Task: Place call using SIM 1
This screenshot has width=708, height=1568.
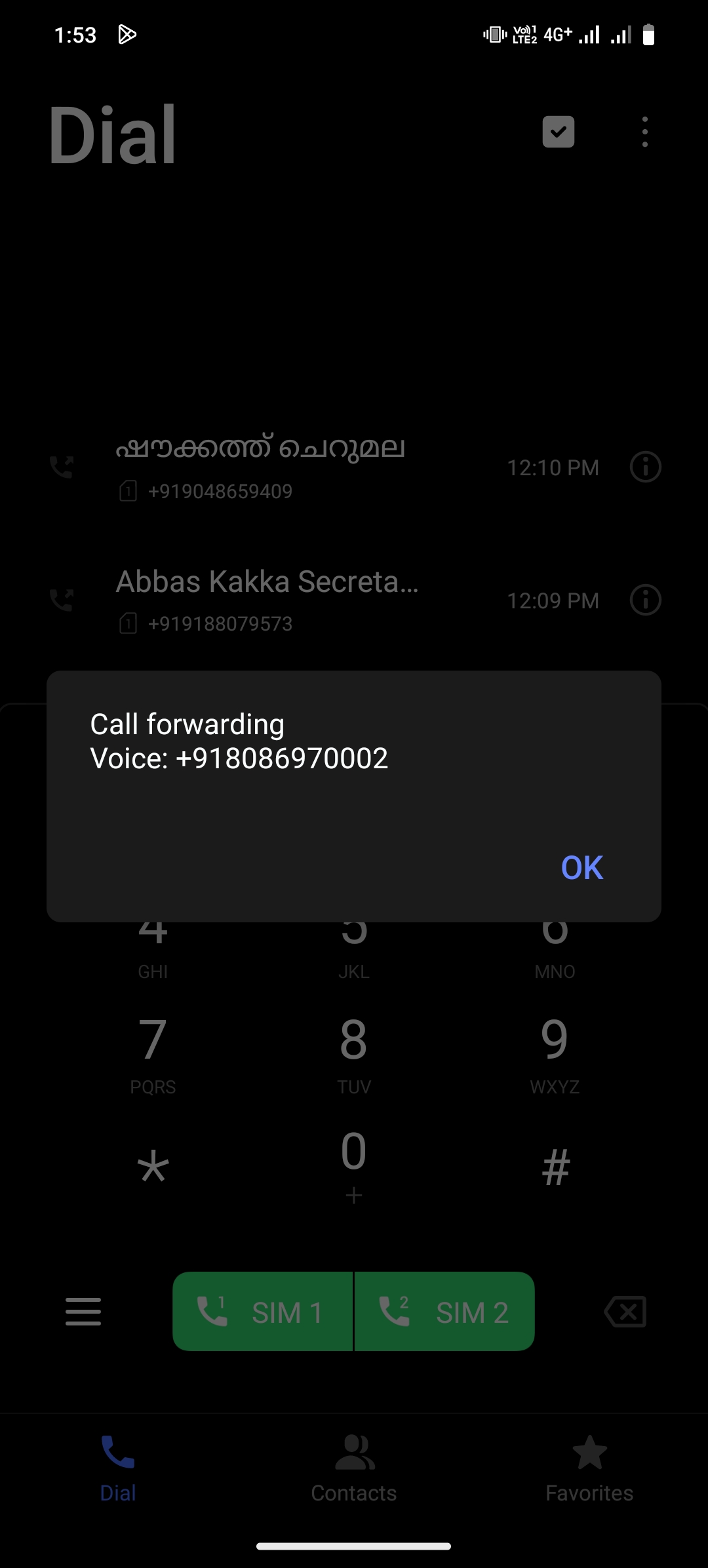Action: (263, 1312)
